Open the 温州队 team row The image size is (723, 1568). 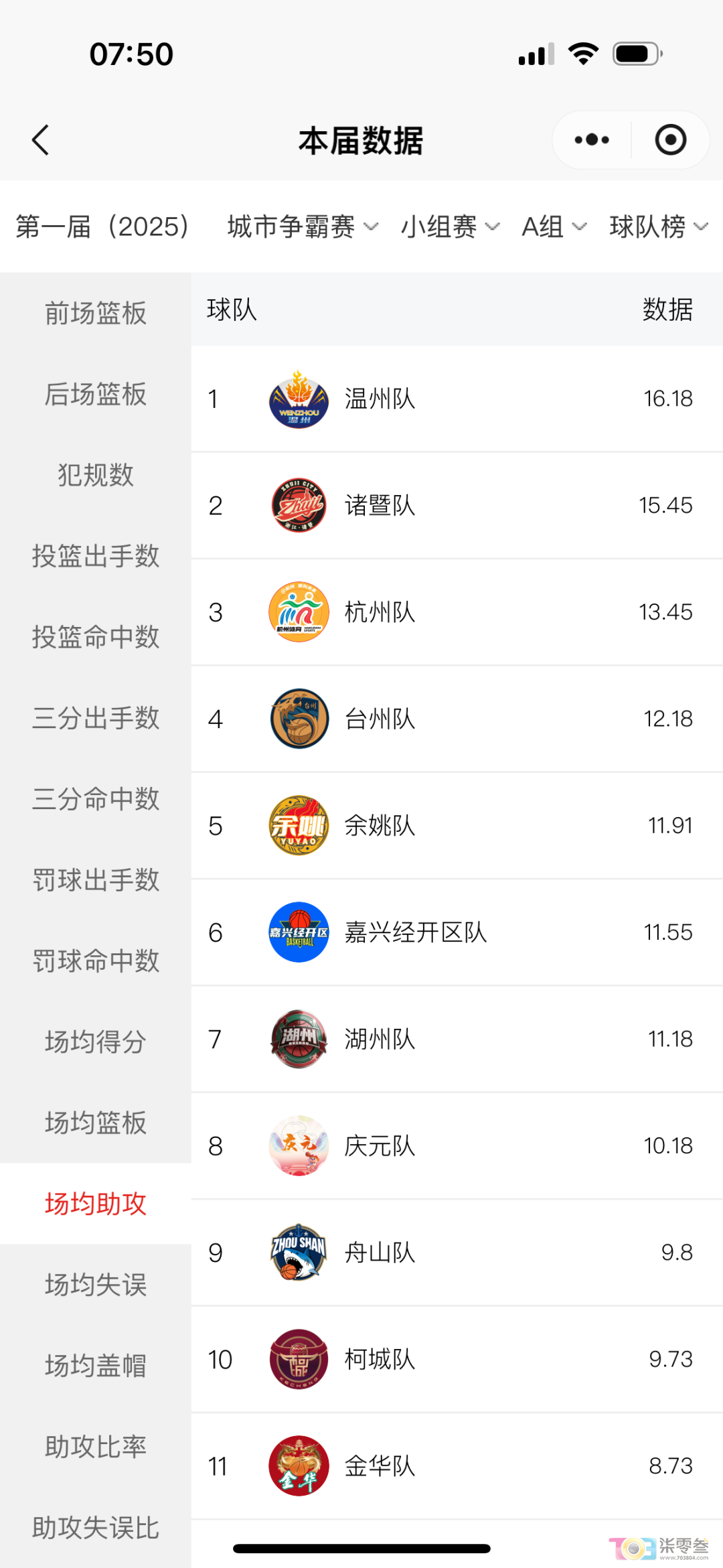click(457, 399)
